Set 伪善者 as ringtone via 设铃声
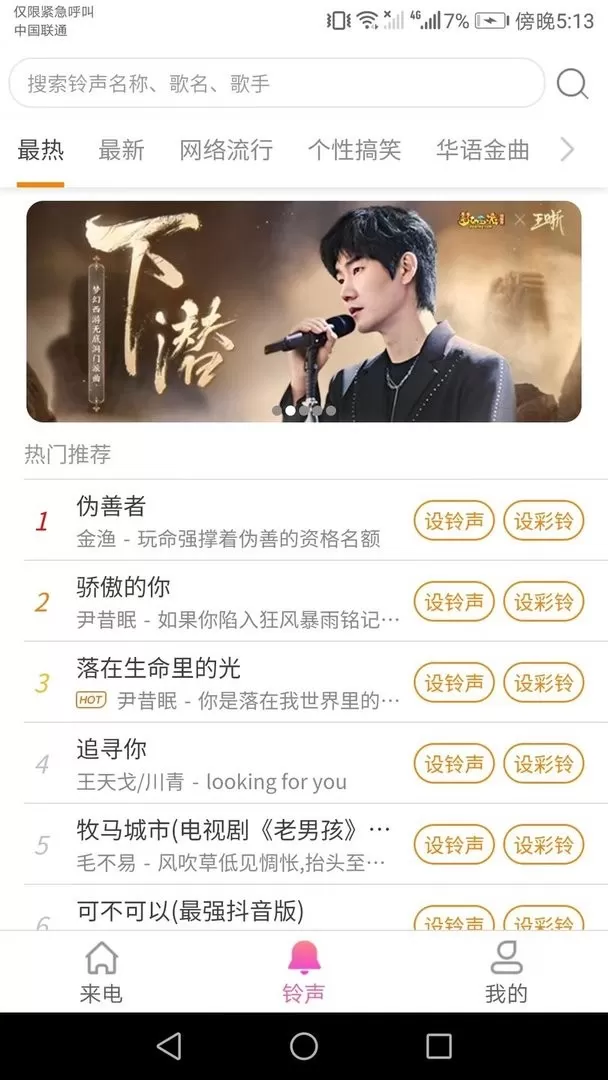 [454, 521]
